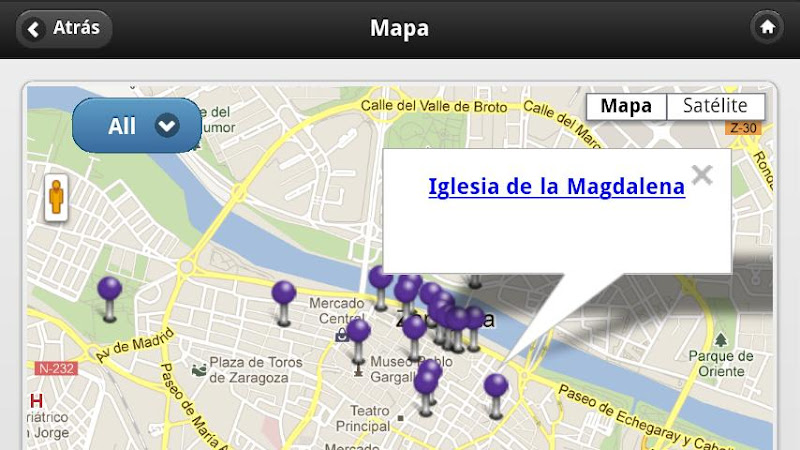
Task: Select the purple pin near Av de Madrid
Action: pos(110,291)
